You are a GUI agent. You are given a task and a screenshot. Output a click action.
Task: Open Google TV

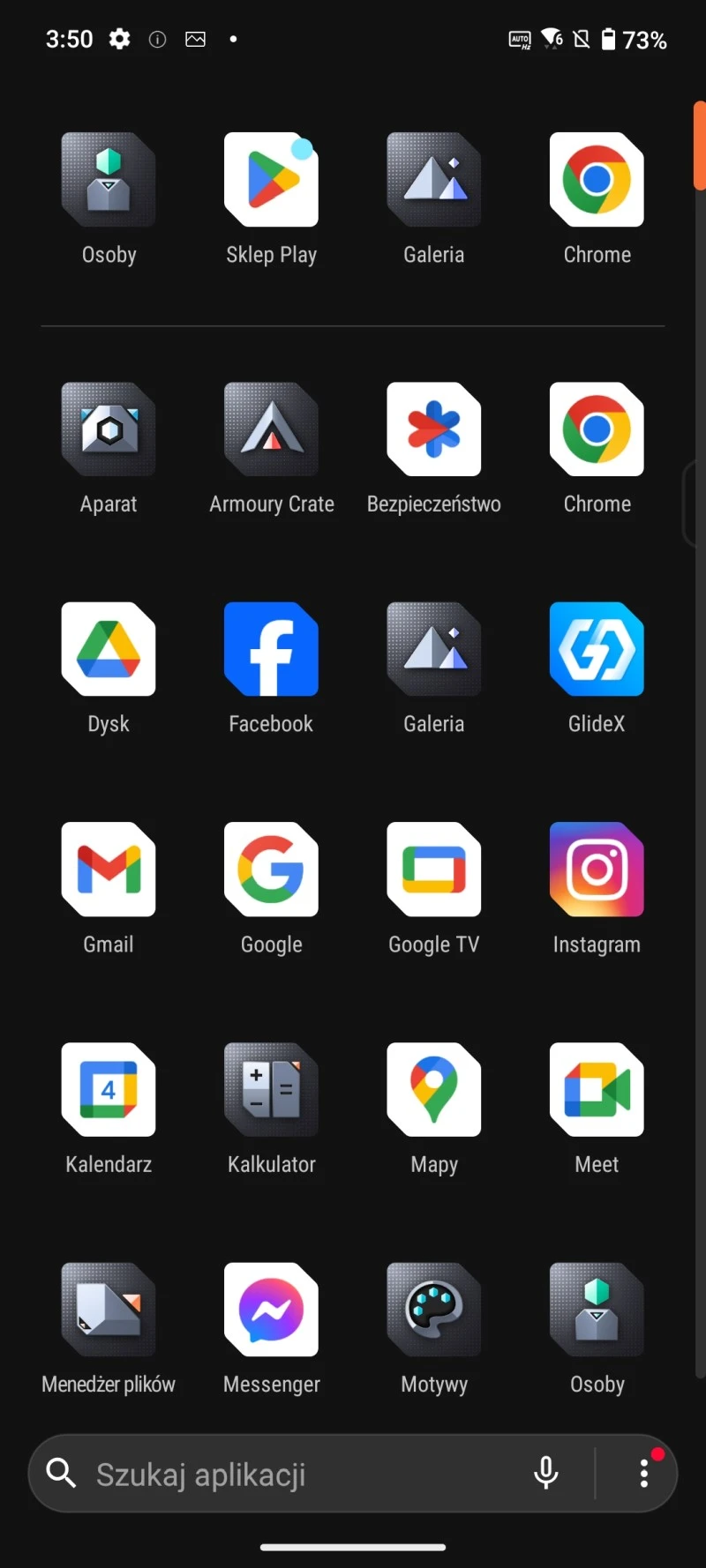433,870
